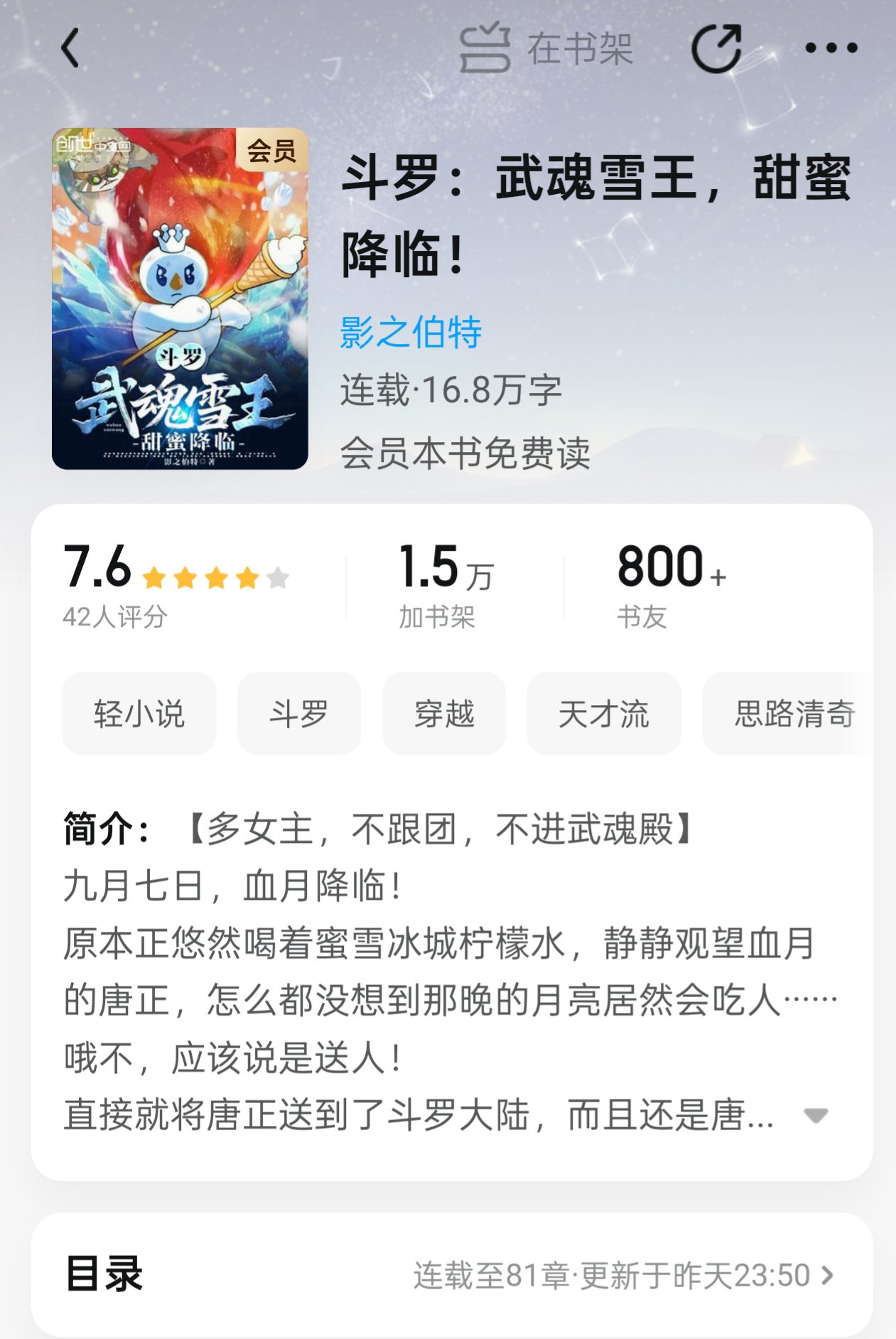The width and height of the screenshot is (896, 1339).
Task: Expand the full 简介 synopsis
Action: pyautogui.click(x=816, y=1115)
